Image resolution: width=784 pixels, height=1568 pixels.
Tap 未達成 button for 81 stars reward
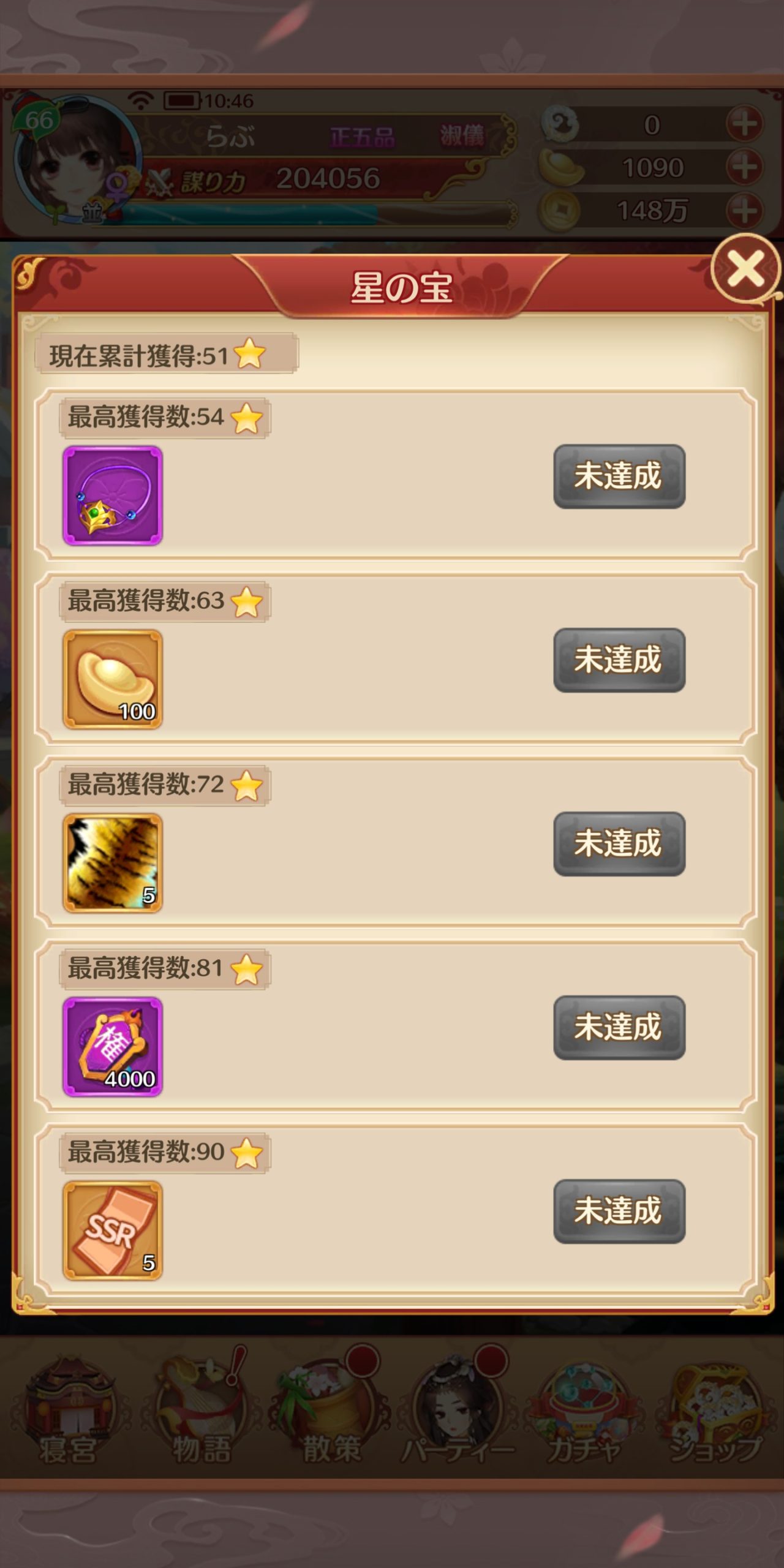click(x=619, y=1027)
